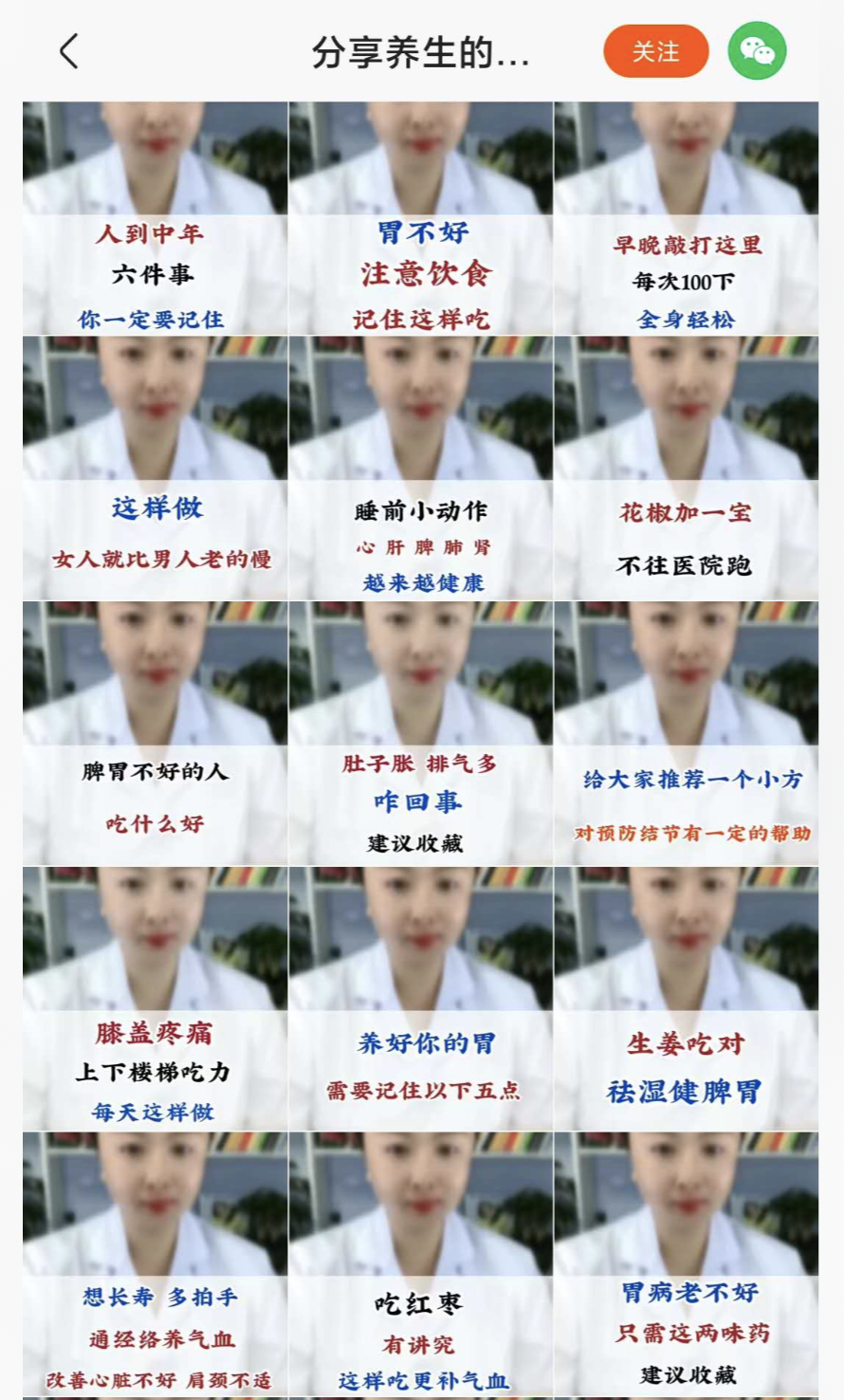The width and height of the screenshot is (844, 1400).
Task: Watch video 膝盖疼痛上下楼梯吃力
Action: click(155, 998)
